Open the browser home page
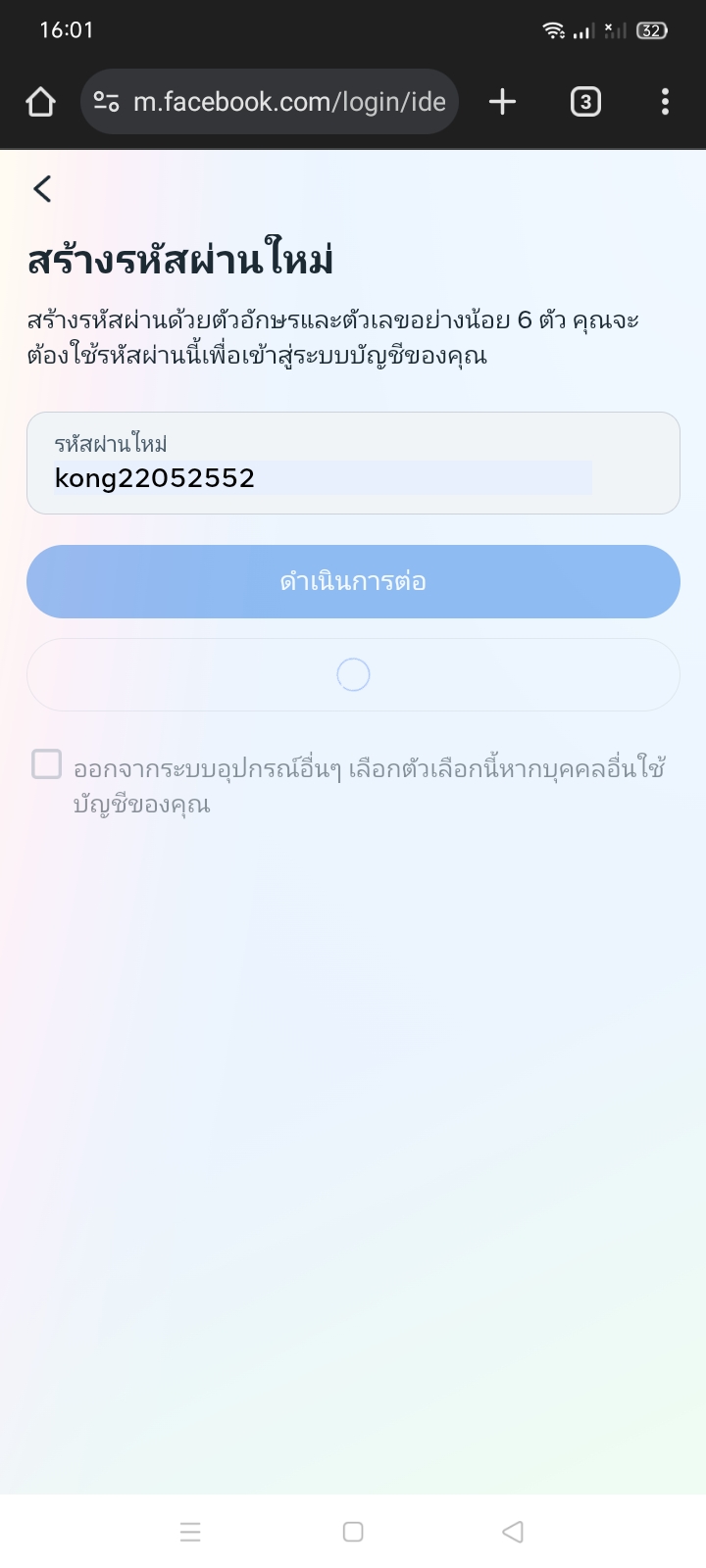 [x=40, y=102]
